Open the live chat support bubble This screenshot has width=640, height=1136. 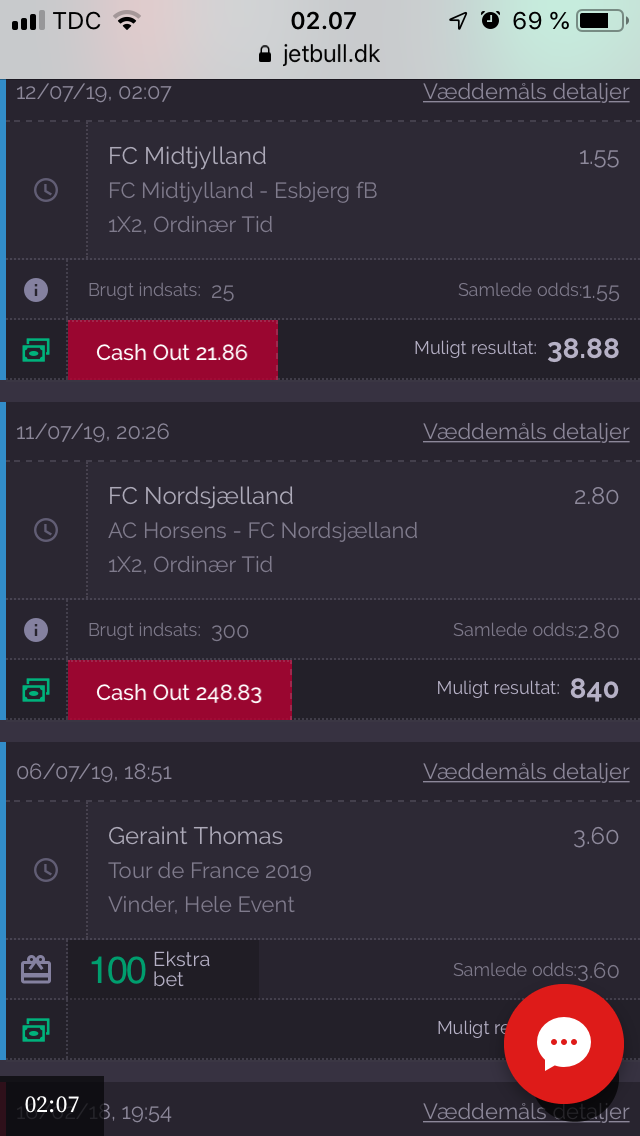pos(564,1044)
